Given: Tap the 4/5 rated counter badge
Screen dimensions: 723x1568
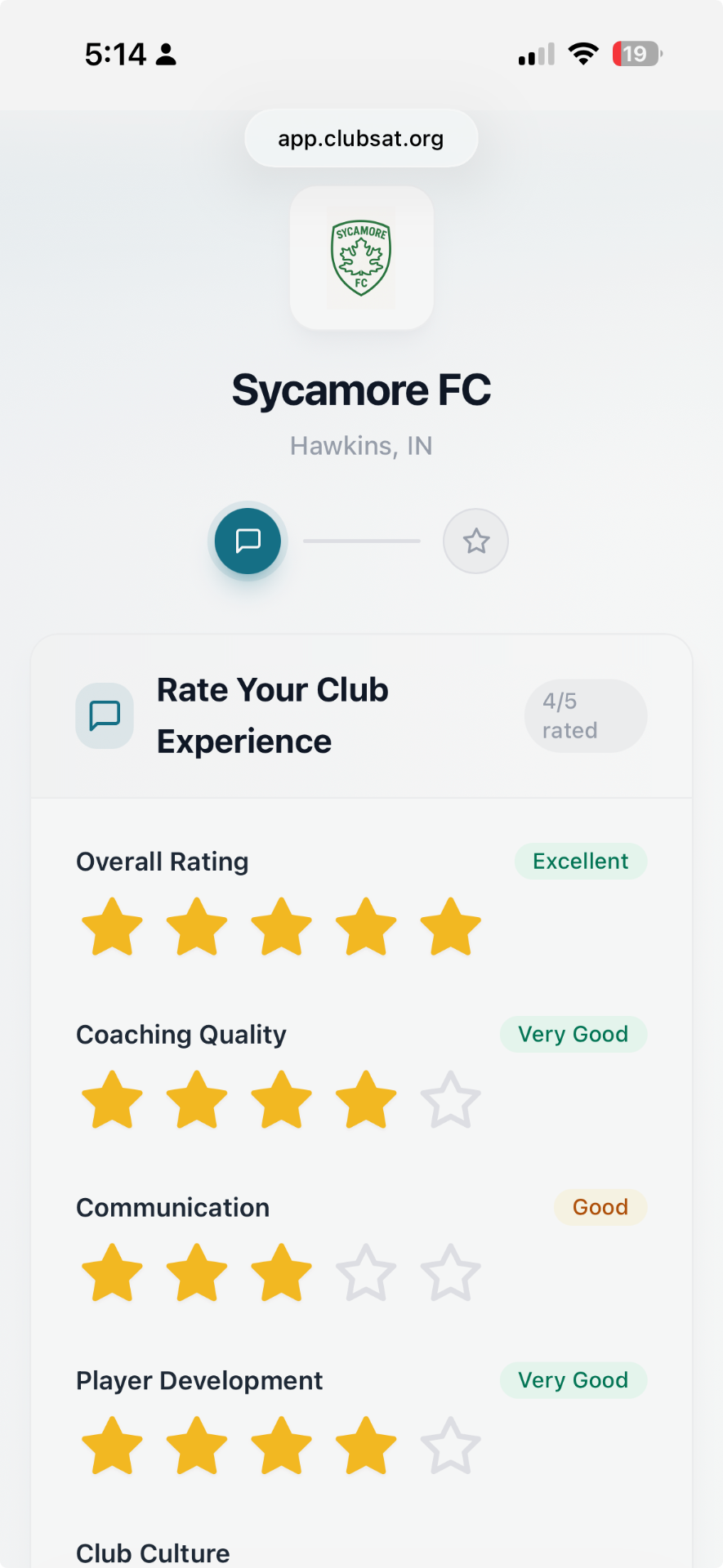Looking at the screenshot, I should pyautogui.click(x=585, y=715).
